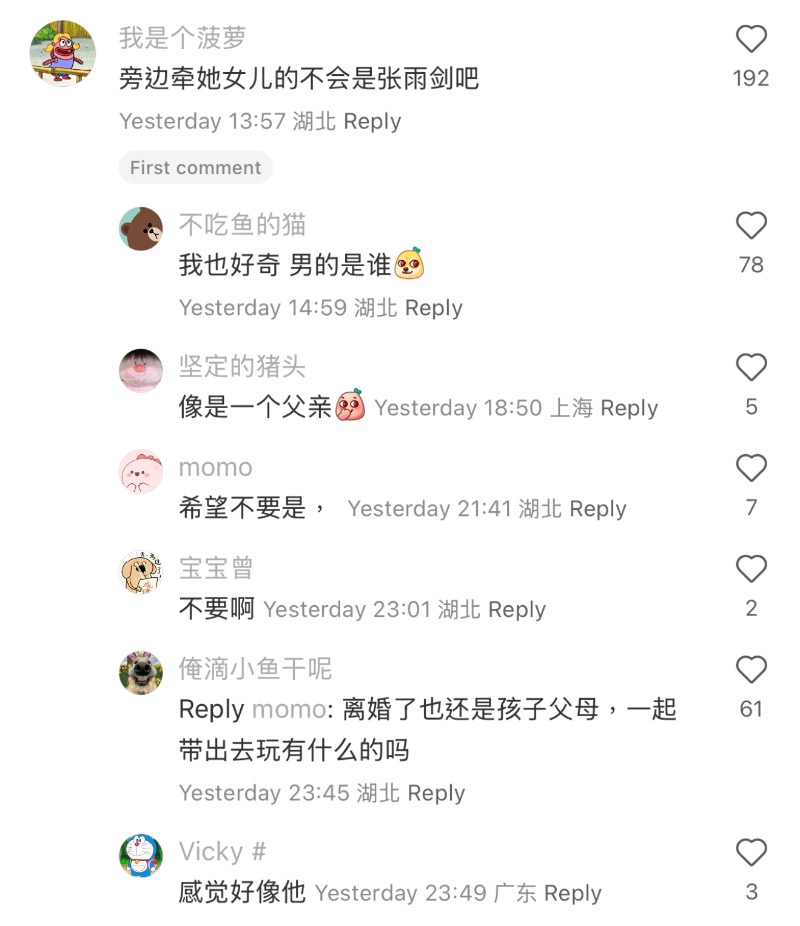Open 我是个菠萝's profile avatar
Viewport: 800px width, 926px height.
point(63,53)
